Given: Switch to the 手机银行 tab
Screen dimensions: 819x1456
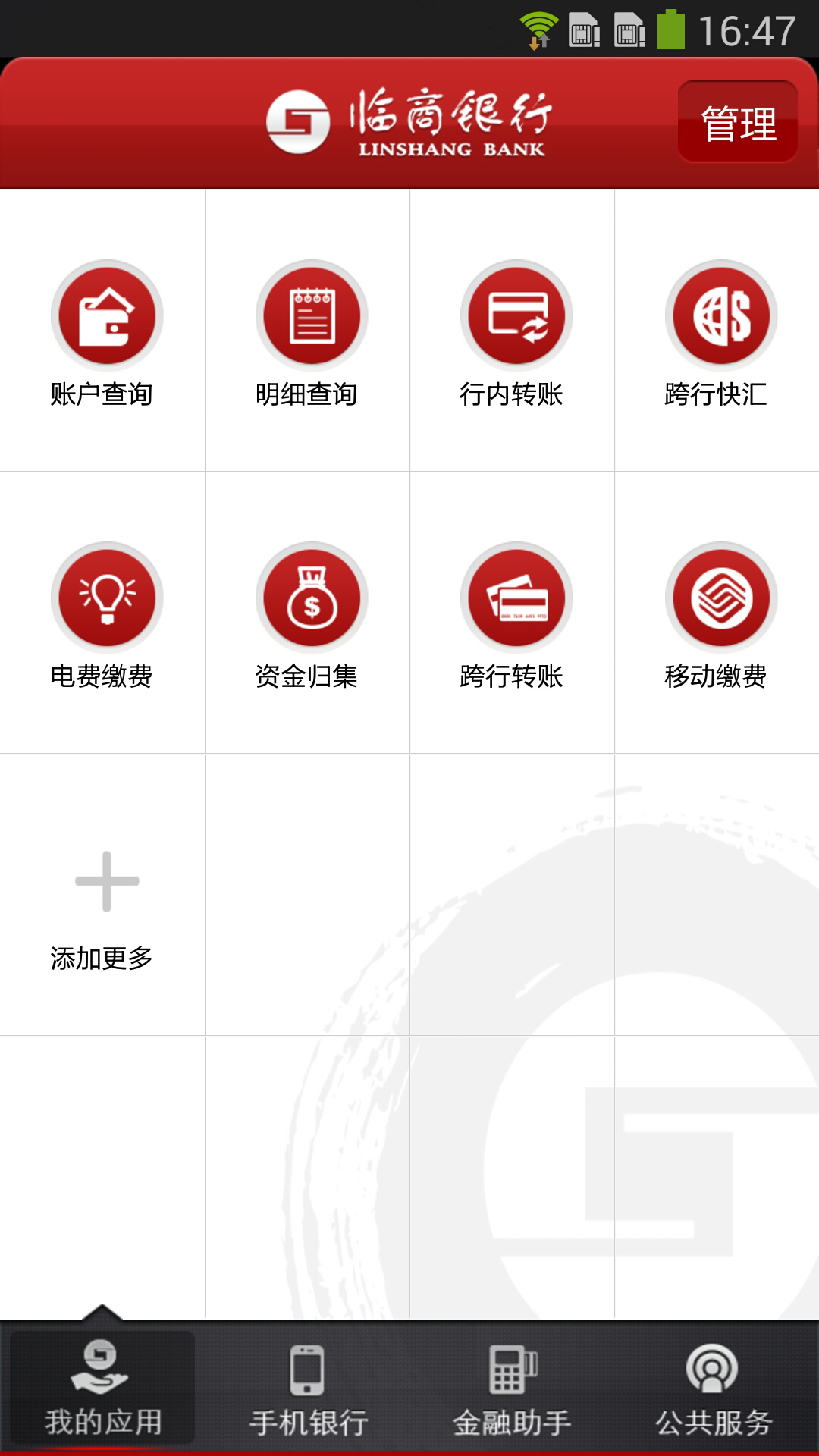Looking at the screenshot, I should click(308, 1388).
